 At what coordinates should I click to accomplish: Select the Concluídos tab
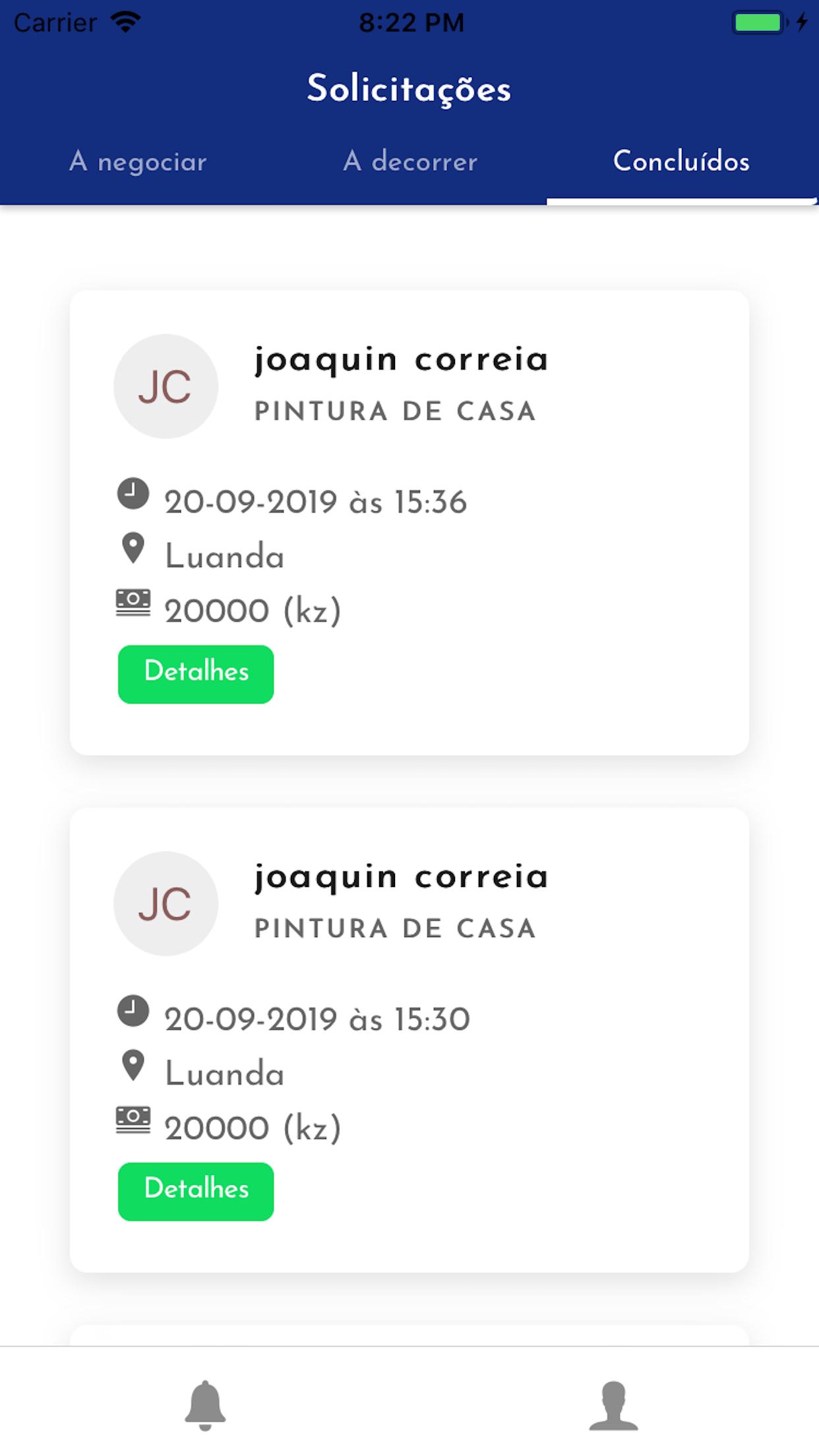682,162
